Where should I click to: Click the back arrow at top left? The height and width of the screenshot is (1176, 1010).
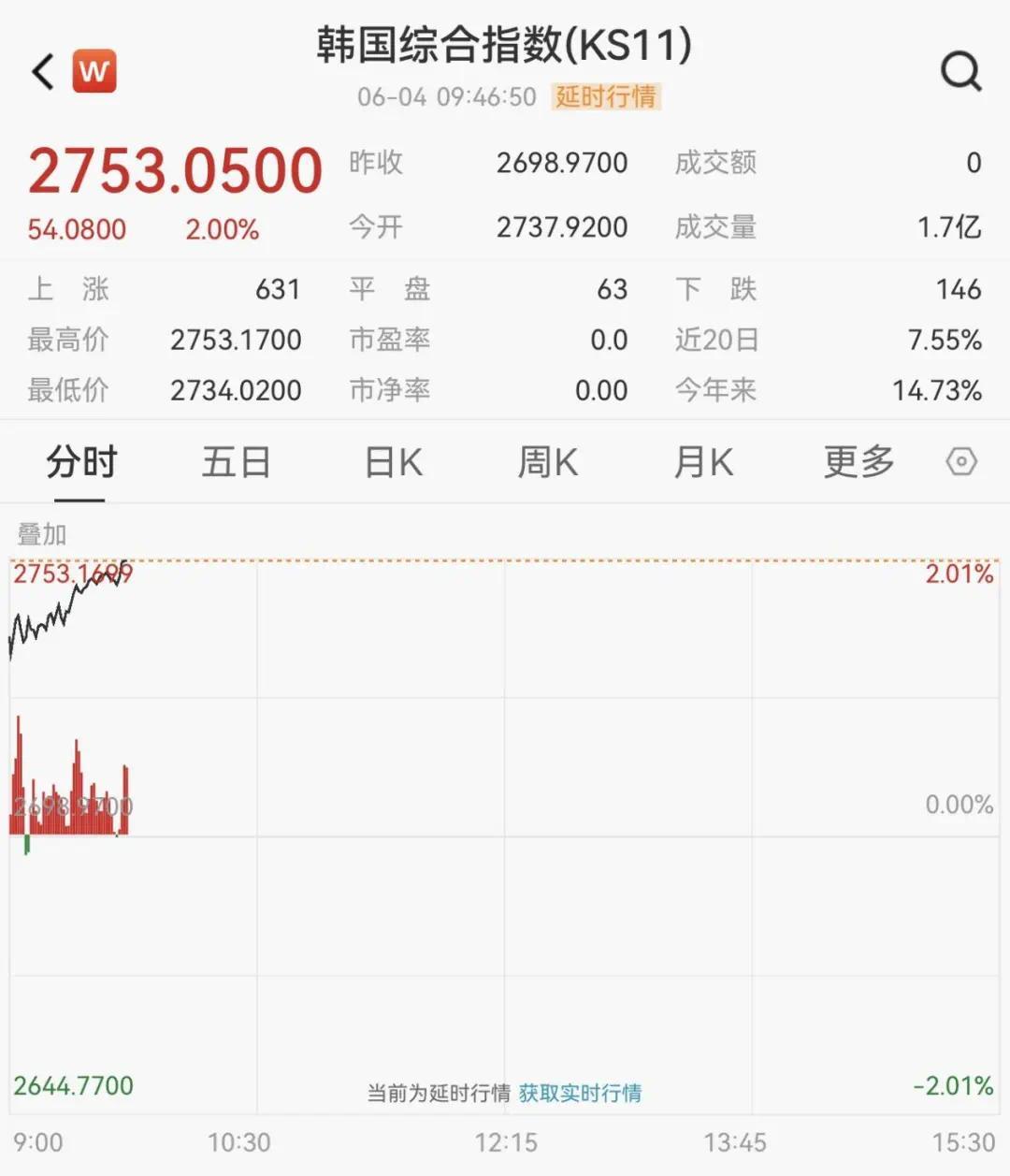click(x=39, y=70)
